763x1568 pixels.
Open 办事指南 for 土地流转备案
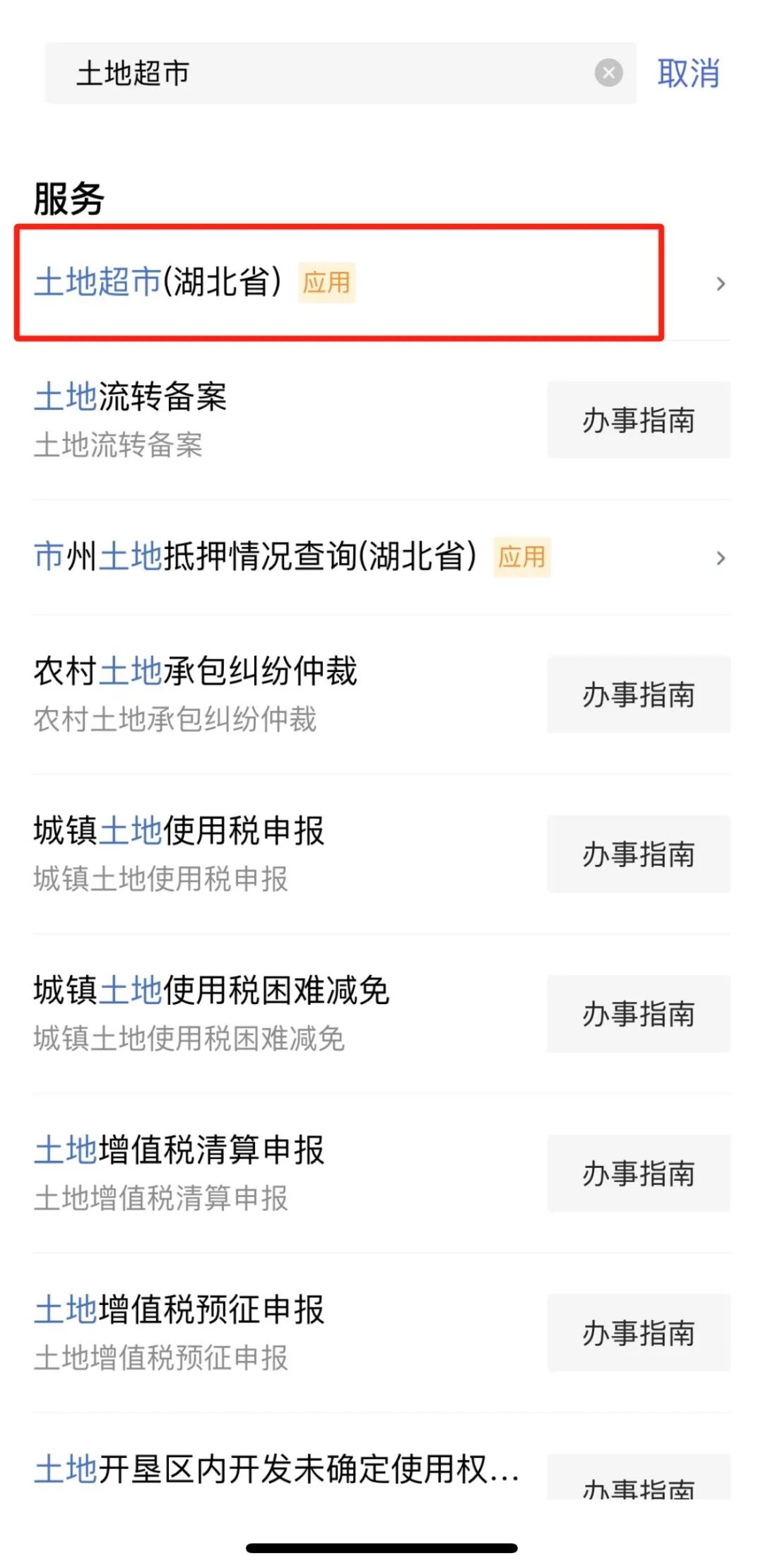[638, 420]
